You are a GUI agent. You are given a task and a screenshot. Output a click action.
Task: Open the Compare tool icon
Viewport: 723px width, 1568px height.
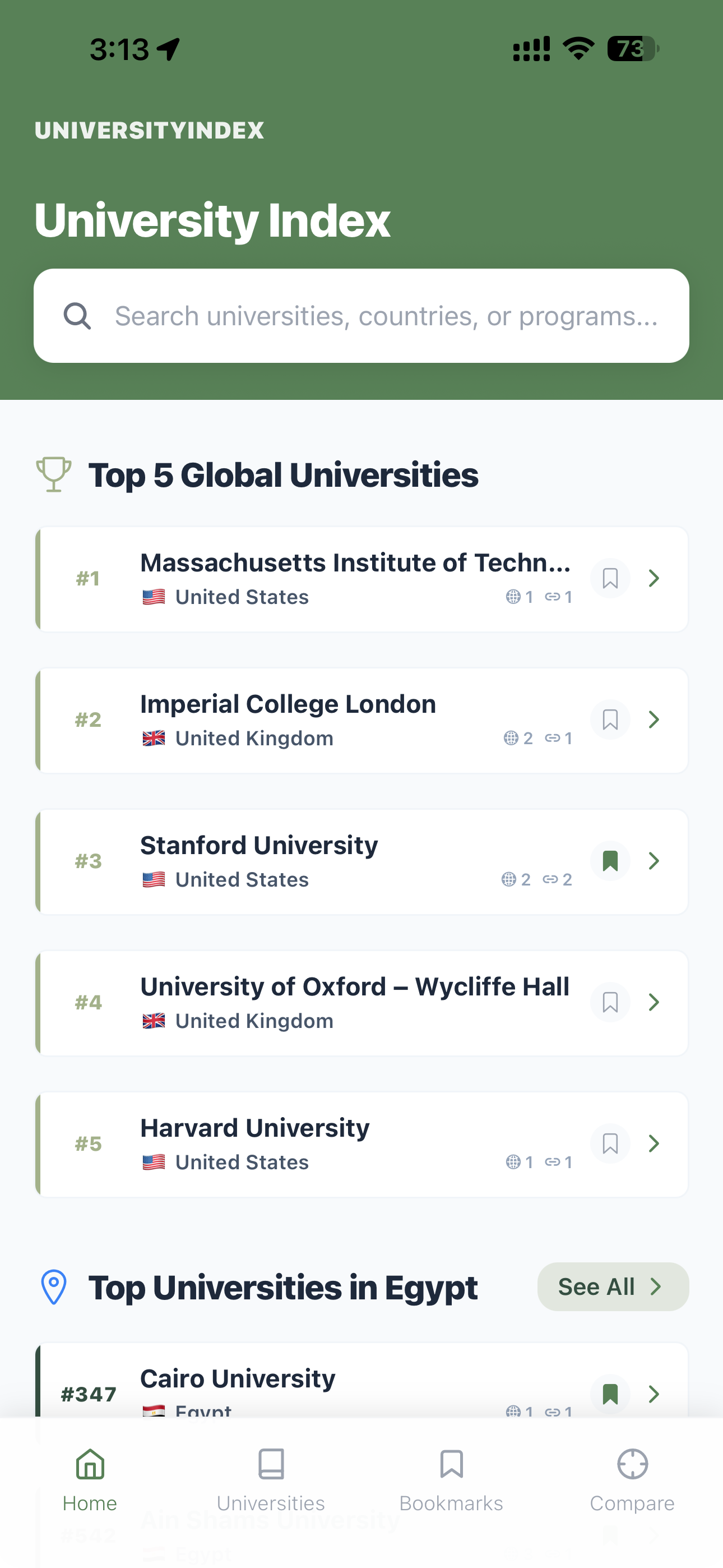point(632,1464)
